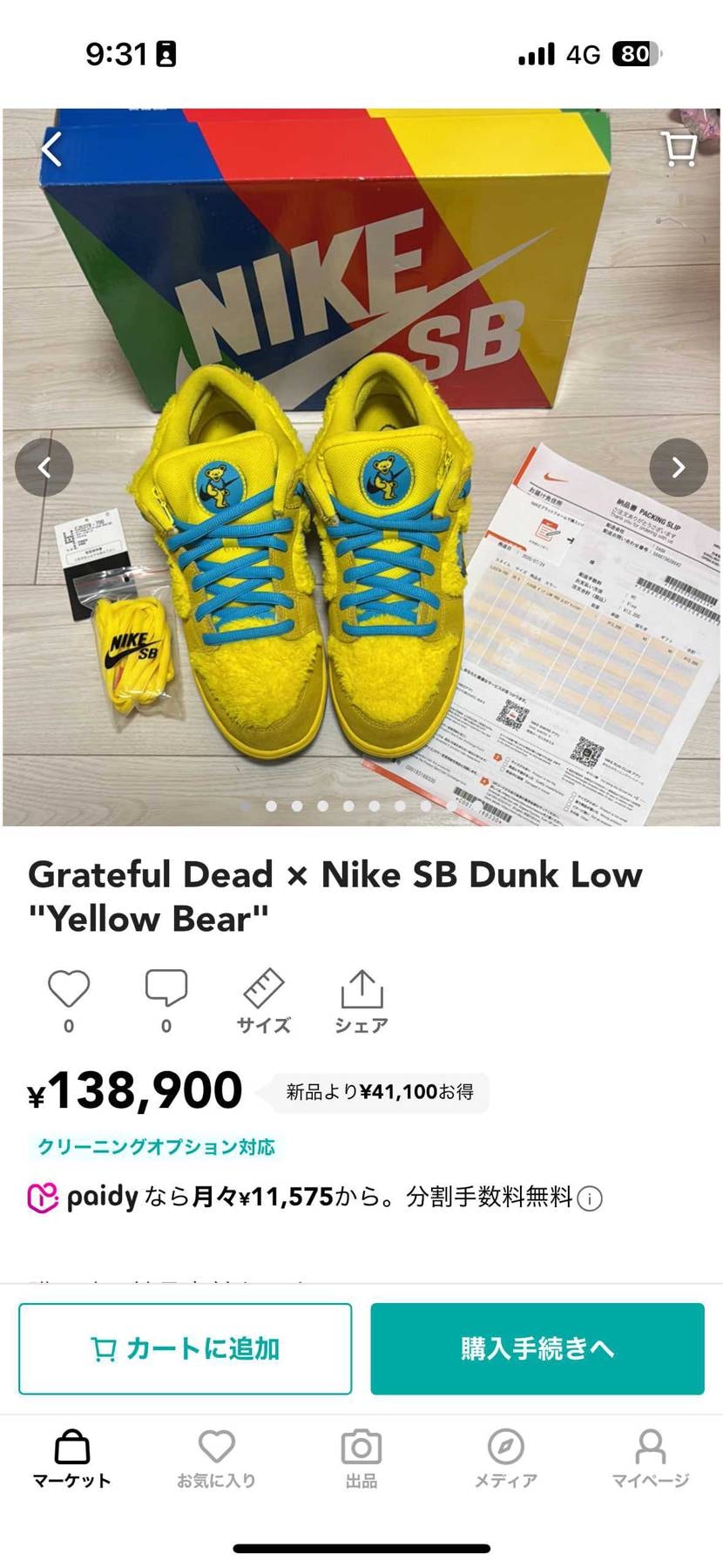
Task: Tap the シェア share icon
Action: (361, 990)
